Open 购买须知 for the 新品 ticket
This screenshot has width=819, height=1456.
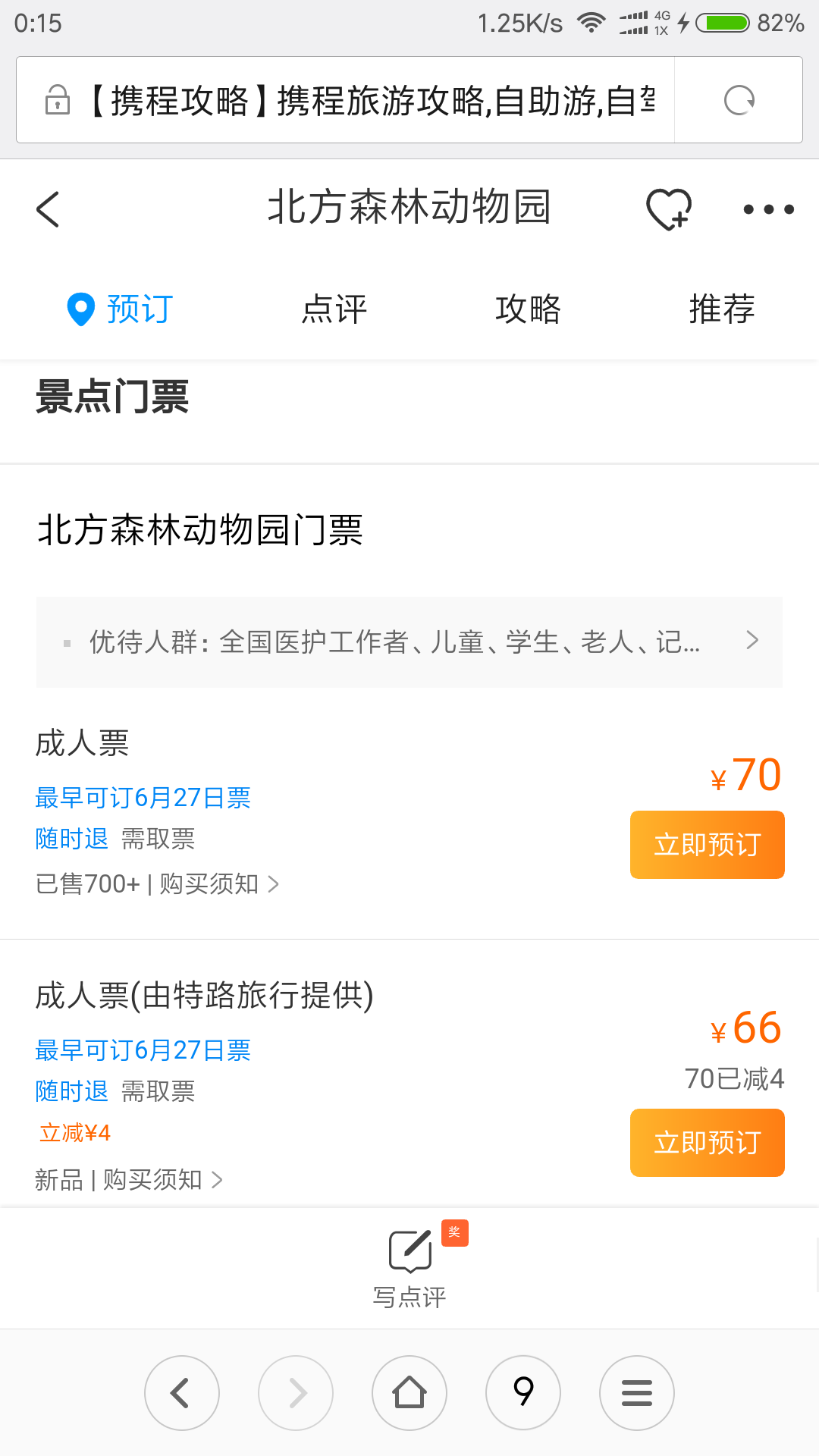tap(162, 1180)
